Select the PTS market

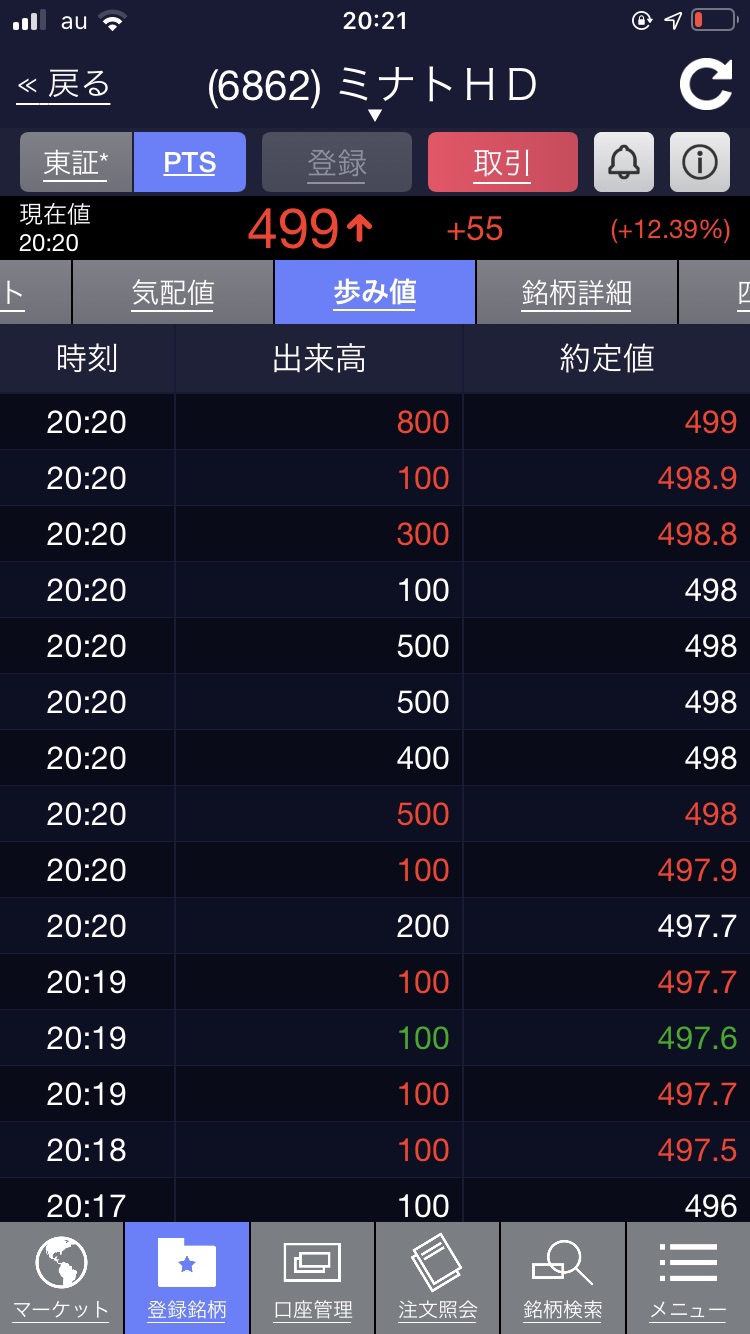coord(189,162)
